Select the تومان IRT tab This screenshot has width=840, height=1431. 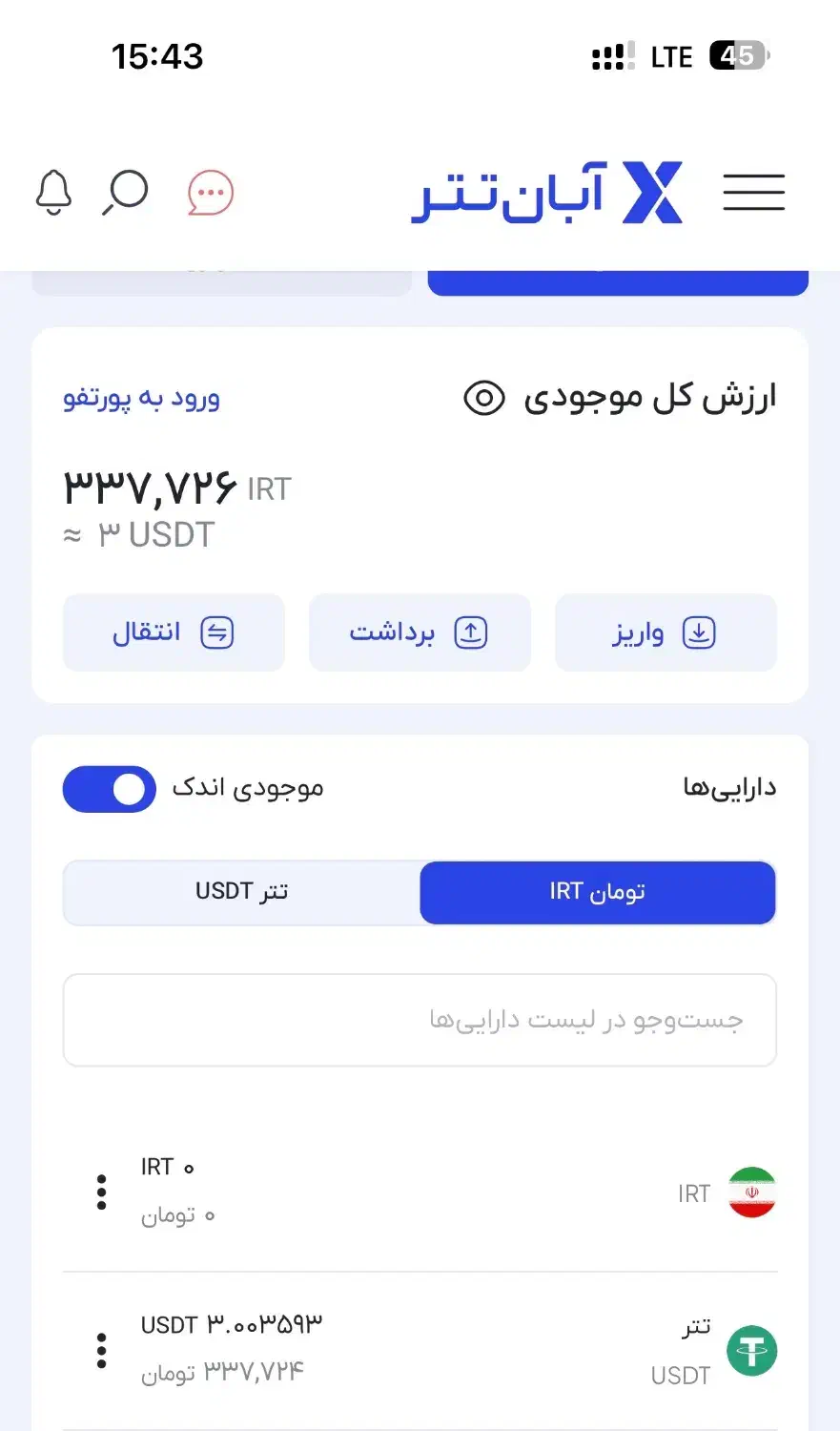[597, 892]
